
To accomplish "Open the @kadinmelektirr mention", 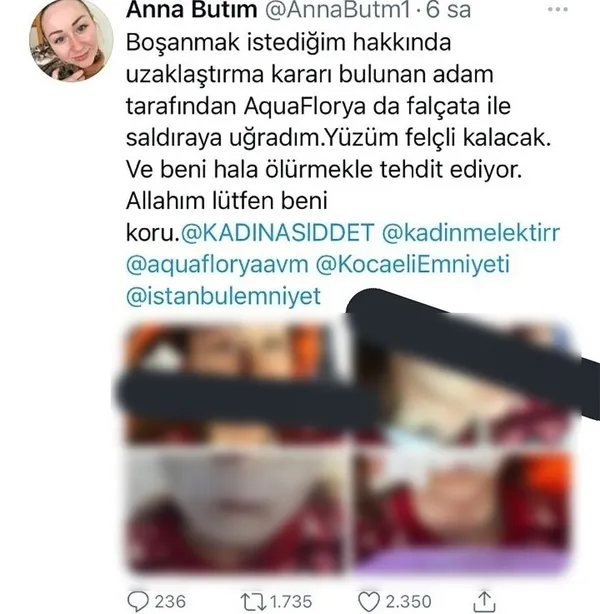I will [x=471, y=232].
